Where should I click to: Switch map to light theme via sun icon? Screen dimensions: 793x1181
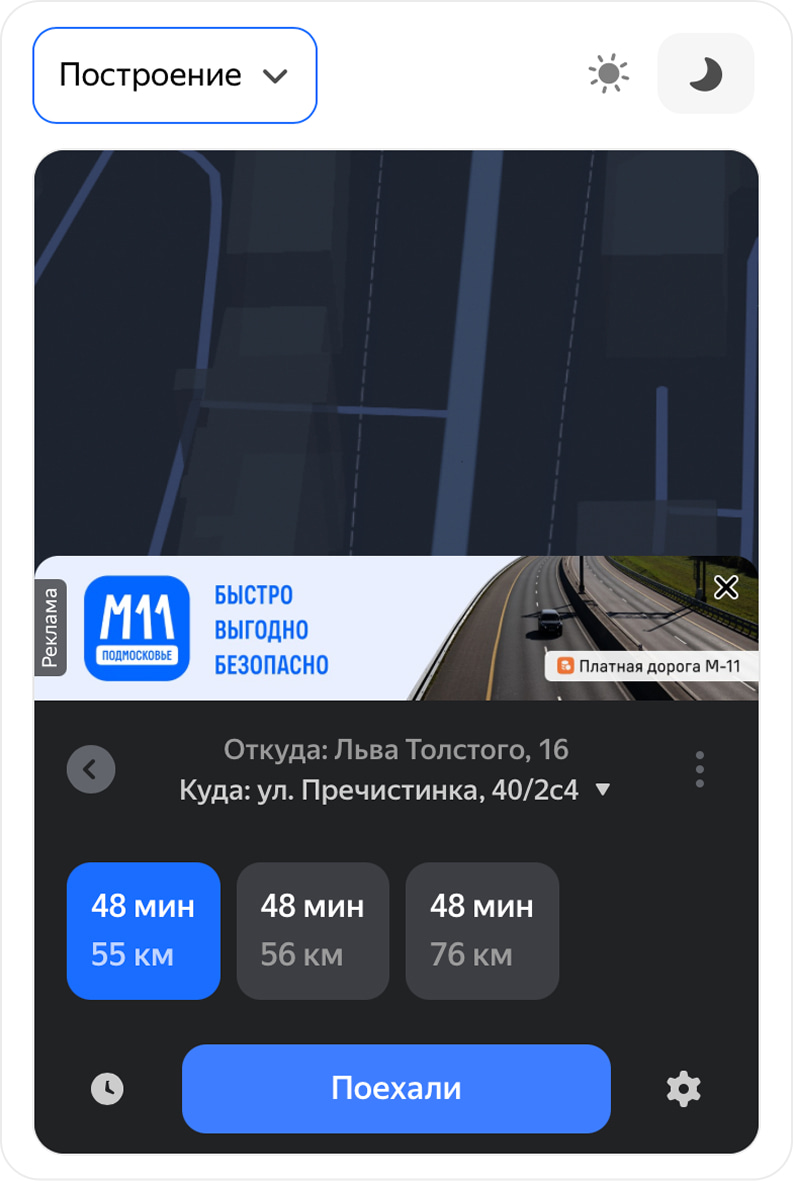click(608, 73)
